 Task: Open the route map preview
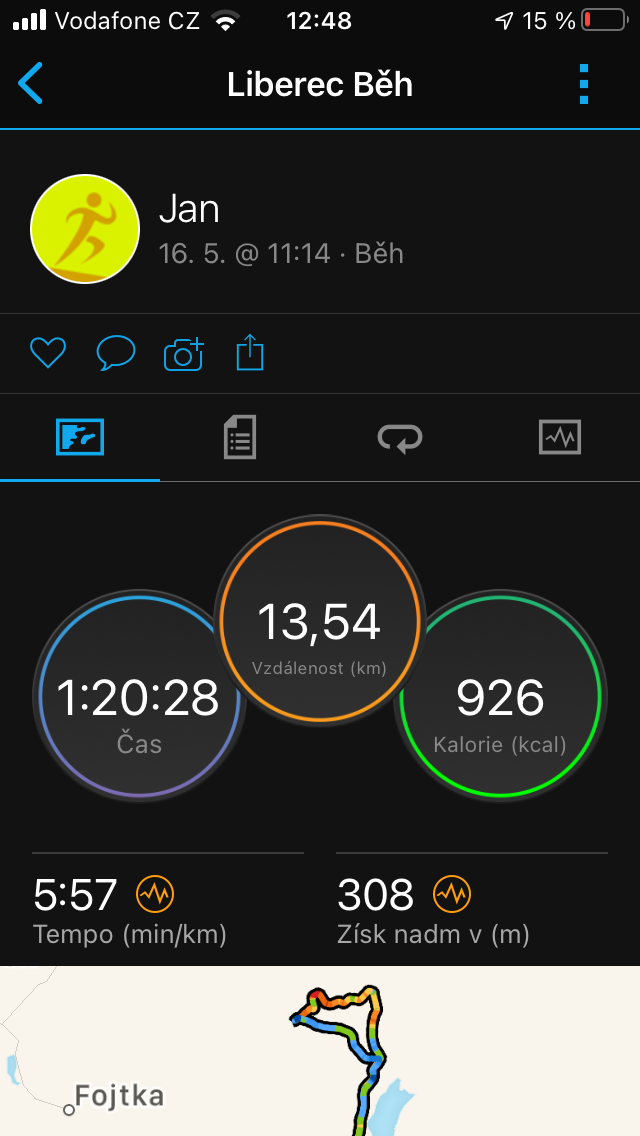(320, 1051)
